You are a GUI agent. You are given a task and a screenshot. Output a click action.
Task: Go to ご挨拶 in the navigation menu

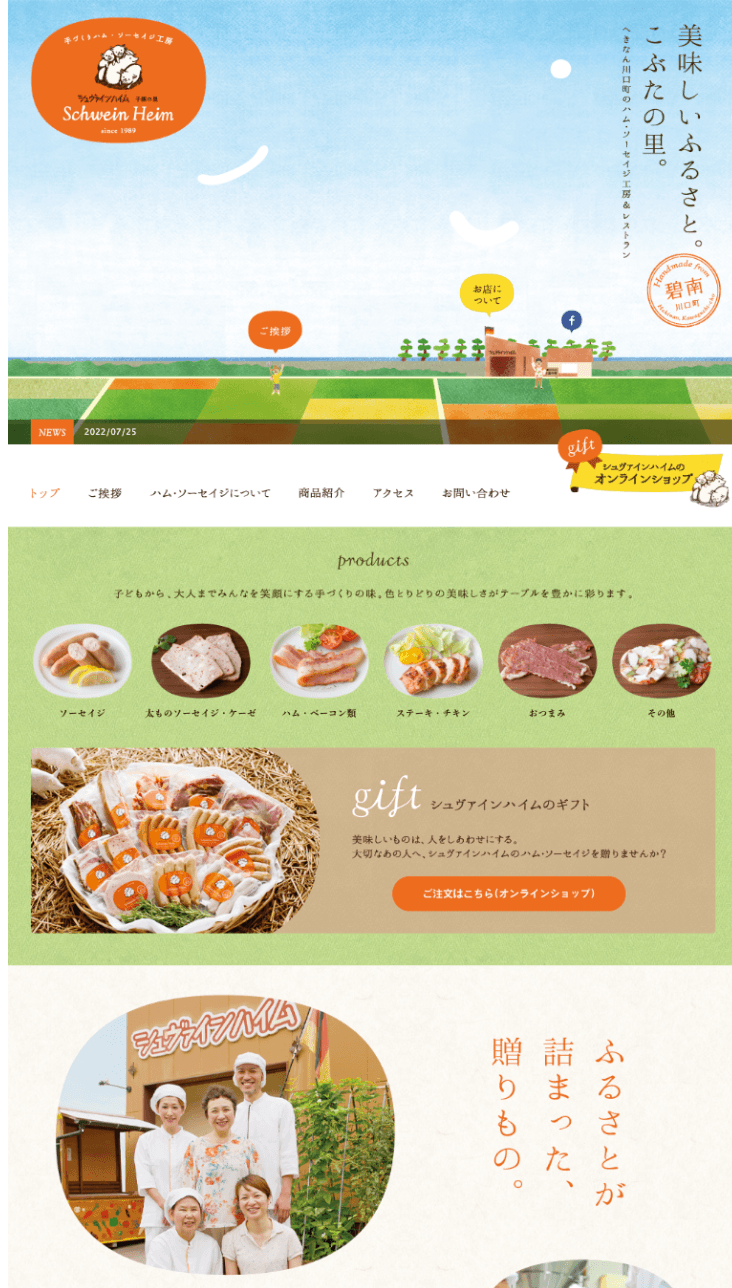[104, 493]
